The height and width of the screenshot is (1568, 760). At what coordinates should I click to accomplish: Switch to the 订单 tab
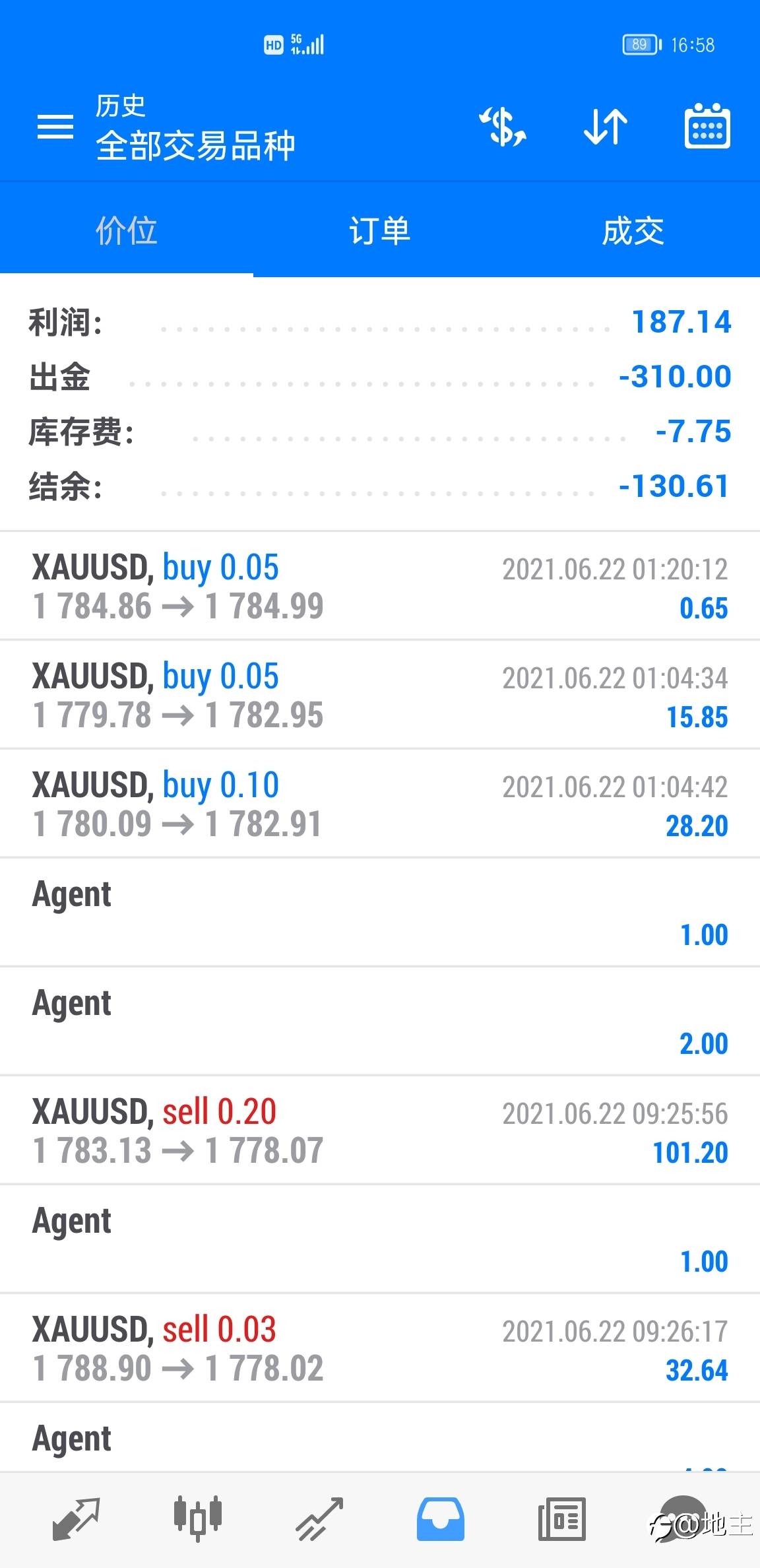[x=380, y=231]
